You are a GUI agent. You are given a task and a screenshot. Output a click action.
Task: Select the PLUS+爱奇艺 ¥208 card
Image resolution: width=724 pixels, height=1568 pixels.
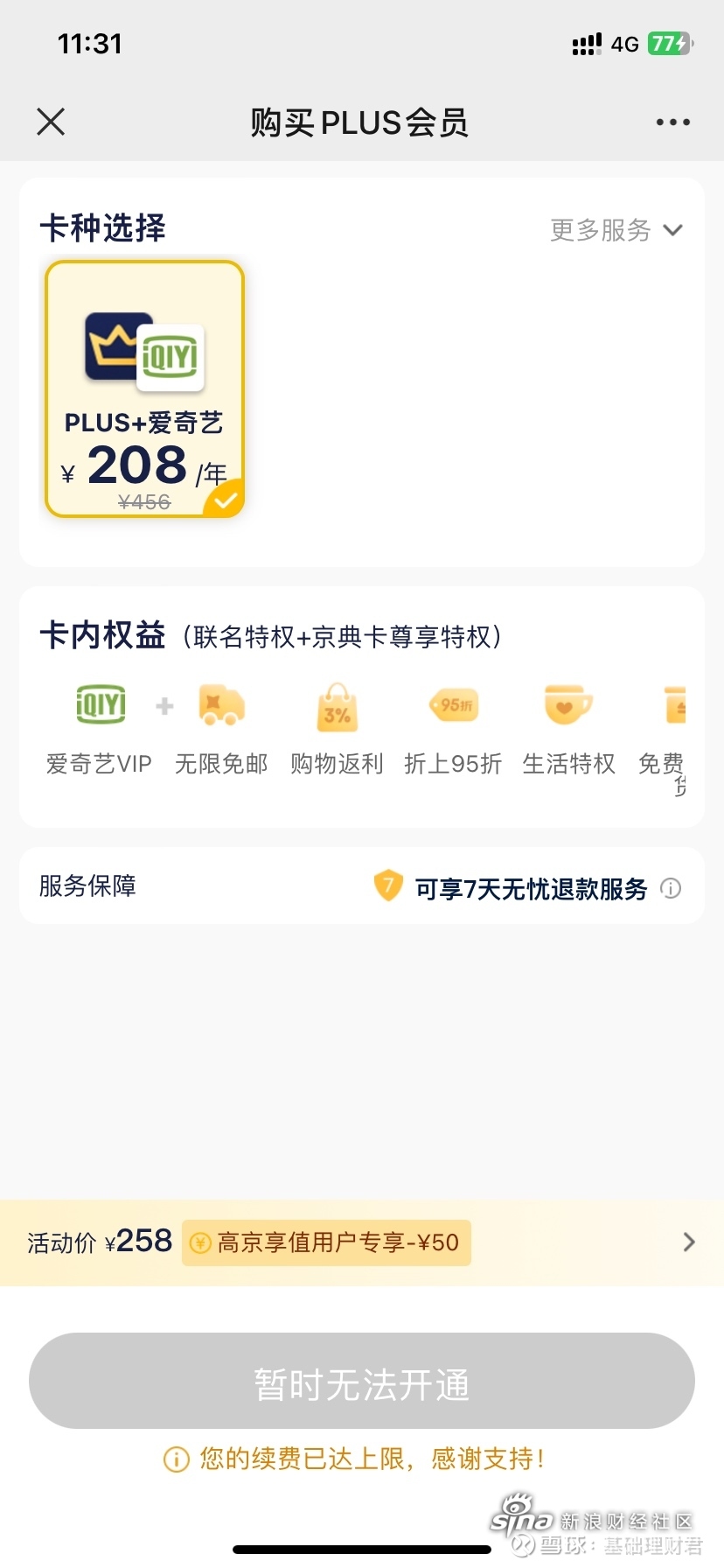click(144, 388)
